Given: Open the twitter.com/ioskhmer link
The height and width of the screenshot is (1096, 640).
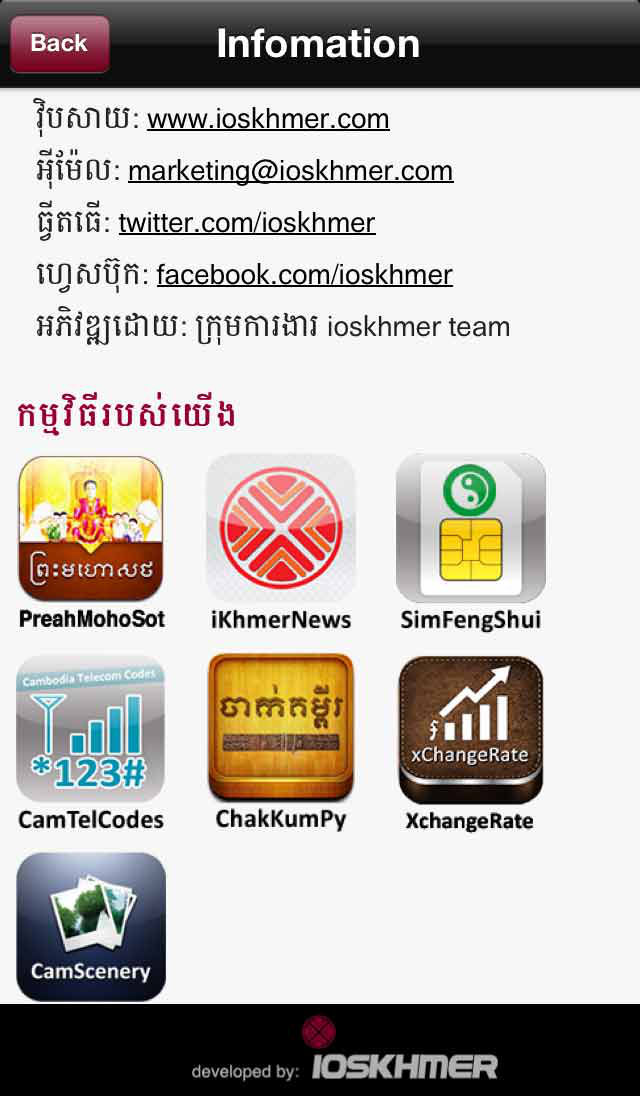Looking at the screenshot, I should (x=247, y=223).
